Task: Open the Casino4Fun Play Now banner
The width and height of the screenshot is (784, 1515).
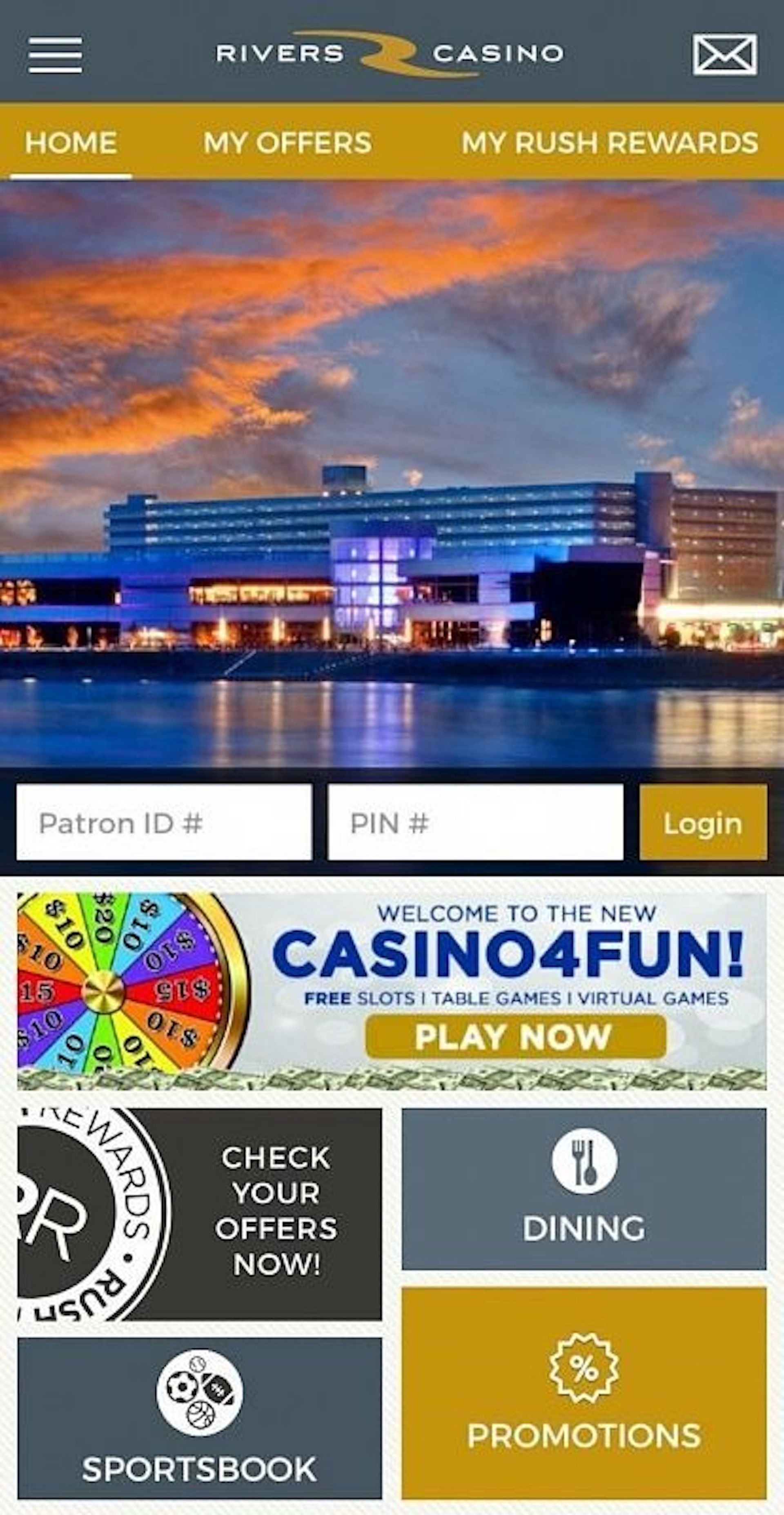Action: (515, 1036)
